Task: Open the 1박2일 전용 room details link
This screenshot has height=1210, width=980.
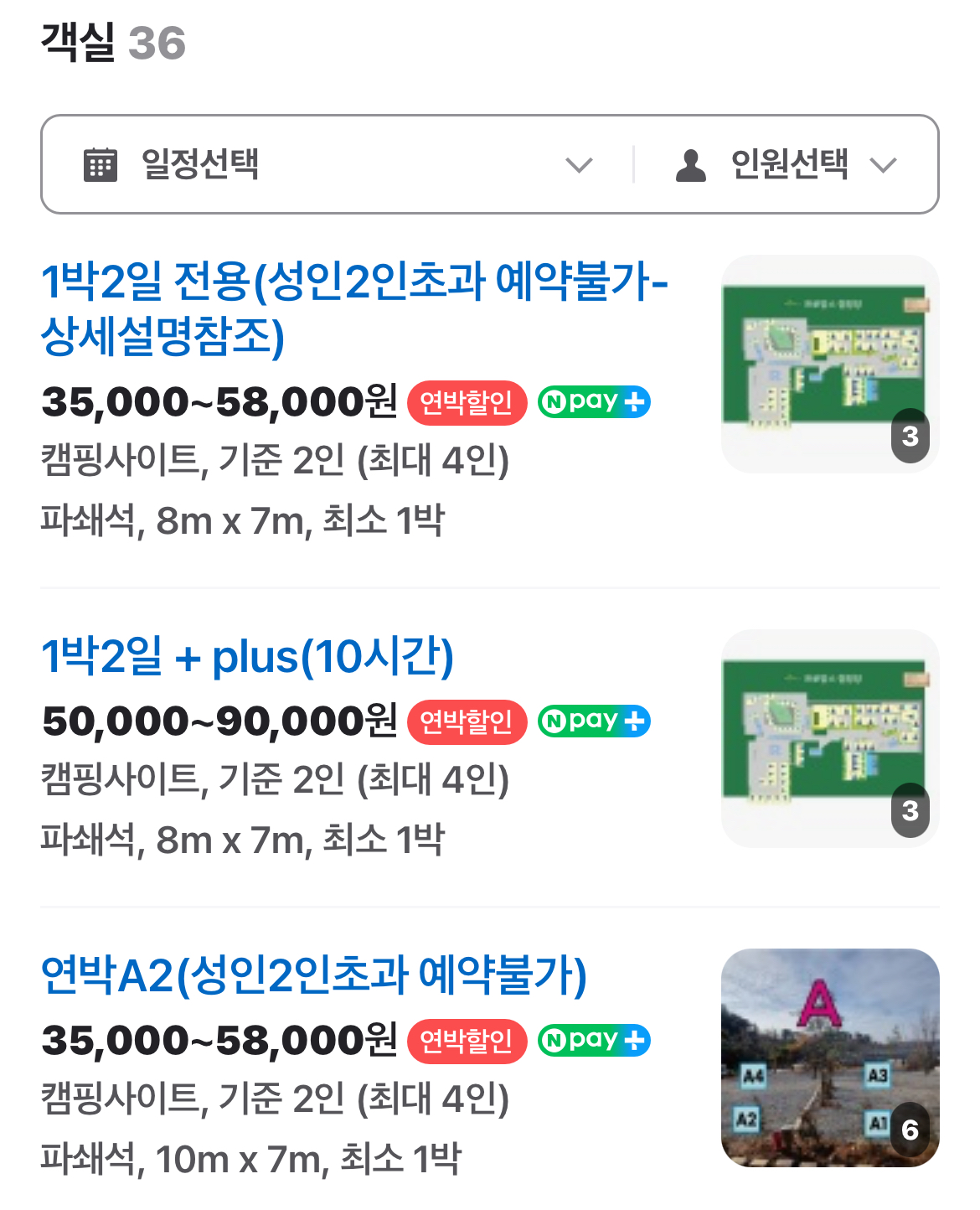Action: 356,310
